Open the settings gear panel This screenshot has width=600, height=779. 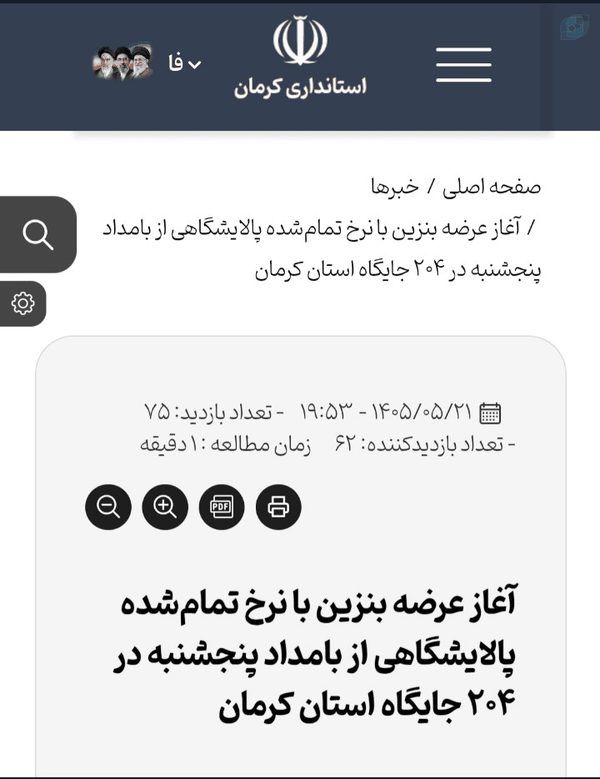tap(23, 304)
